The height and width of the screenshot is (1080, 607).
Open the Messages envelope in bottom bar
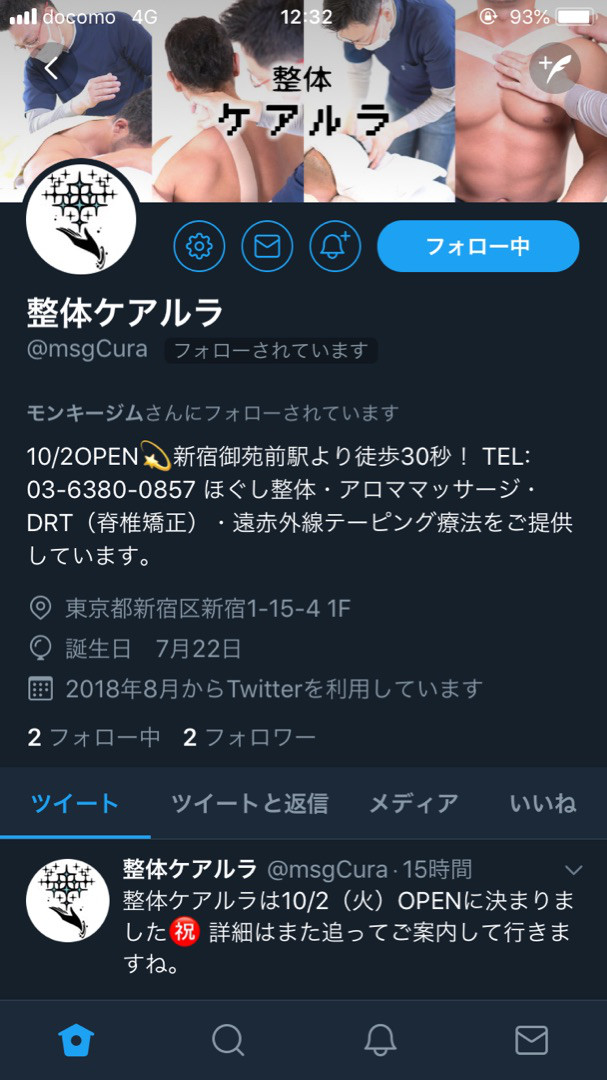[x=531, y=1040]
